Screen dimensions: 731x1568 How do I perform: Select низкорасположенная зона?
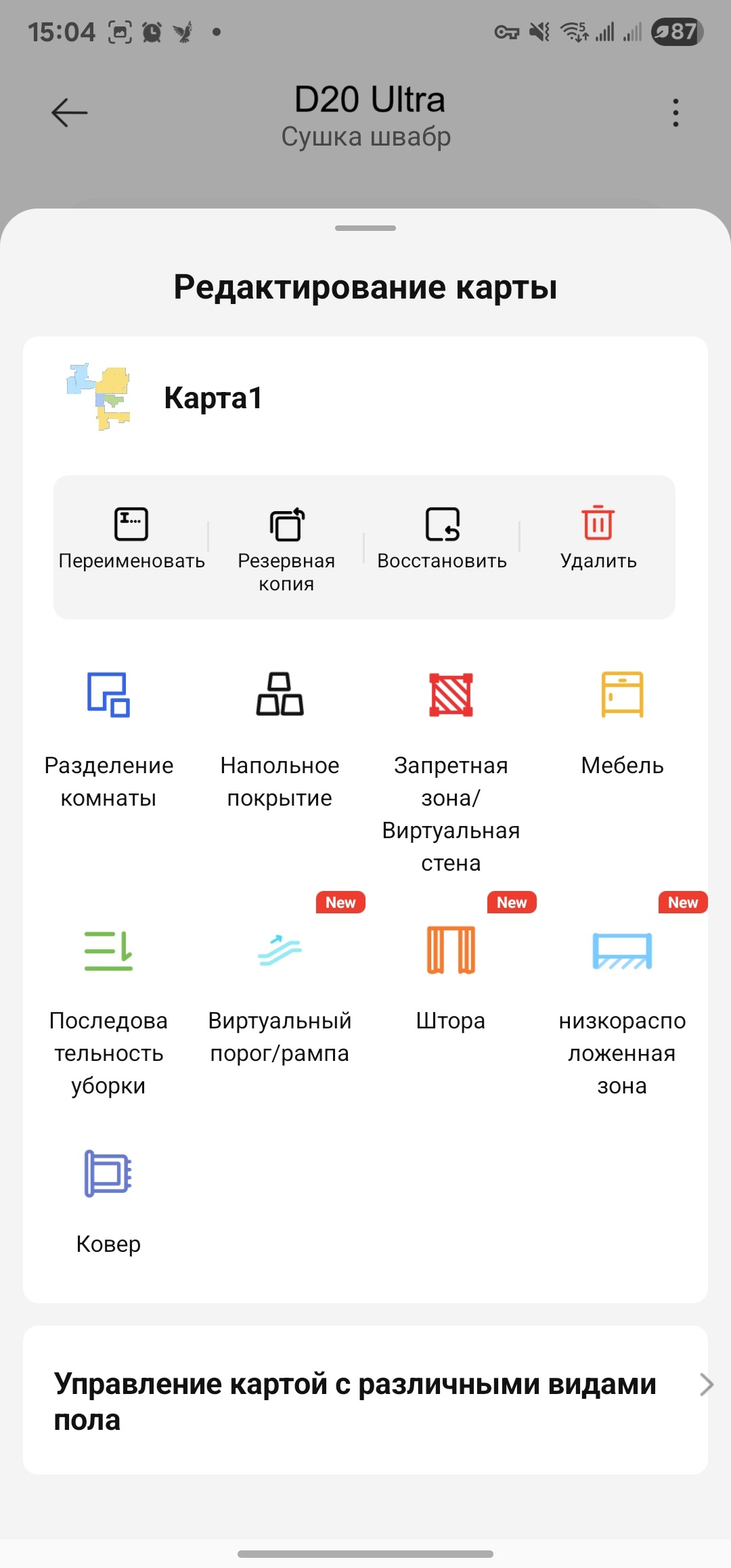pos(622,1009)
